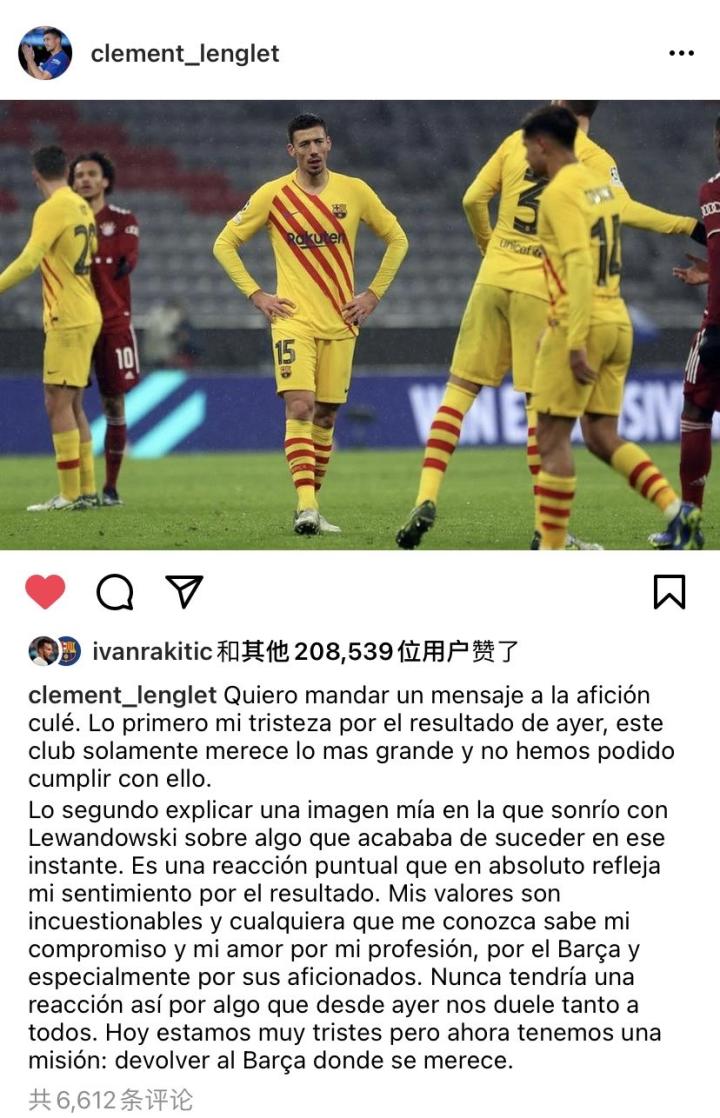This screenshot has width=720, height=1118.
Task: Open clement_lenglet's profile avatar
Action: click(45, 53)
